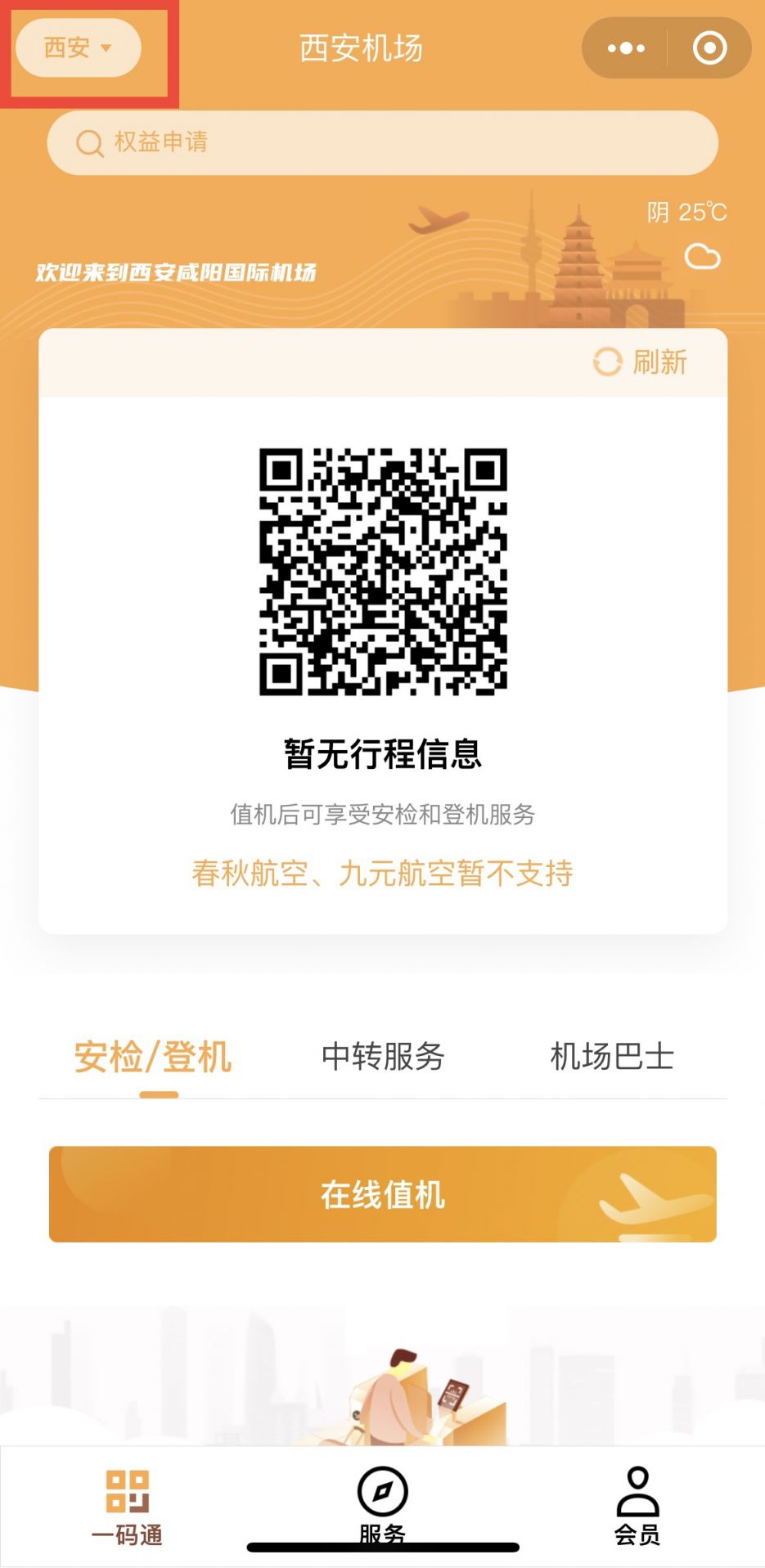Viewport: 765px width, 1568px height.
Task: Open the 会员 member tab
Action: 637,1507
